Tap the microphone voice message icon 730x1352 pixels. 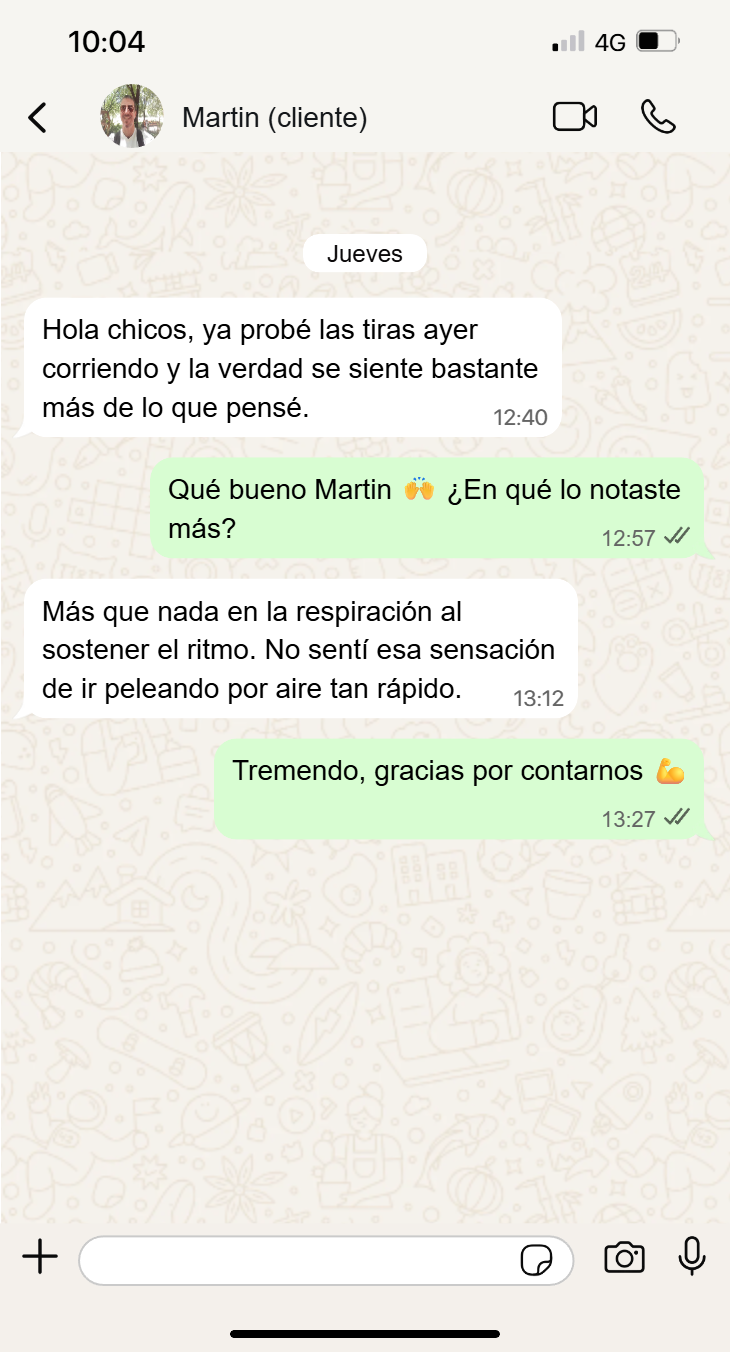[692, 1256]
